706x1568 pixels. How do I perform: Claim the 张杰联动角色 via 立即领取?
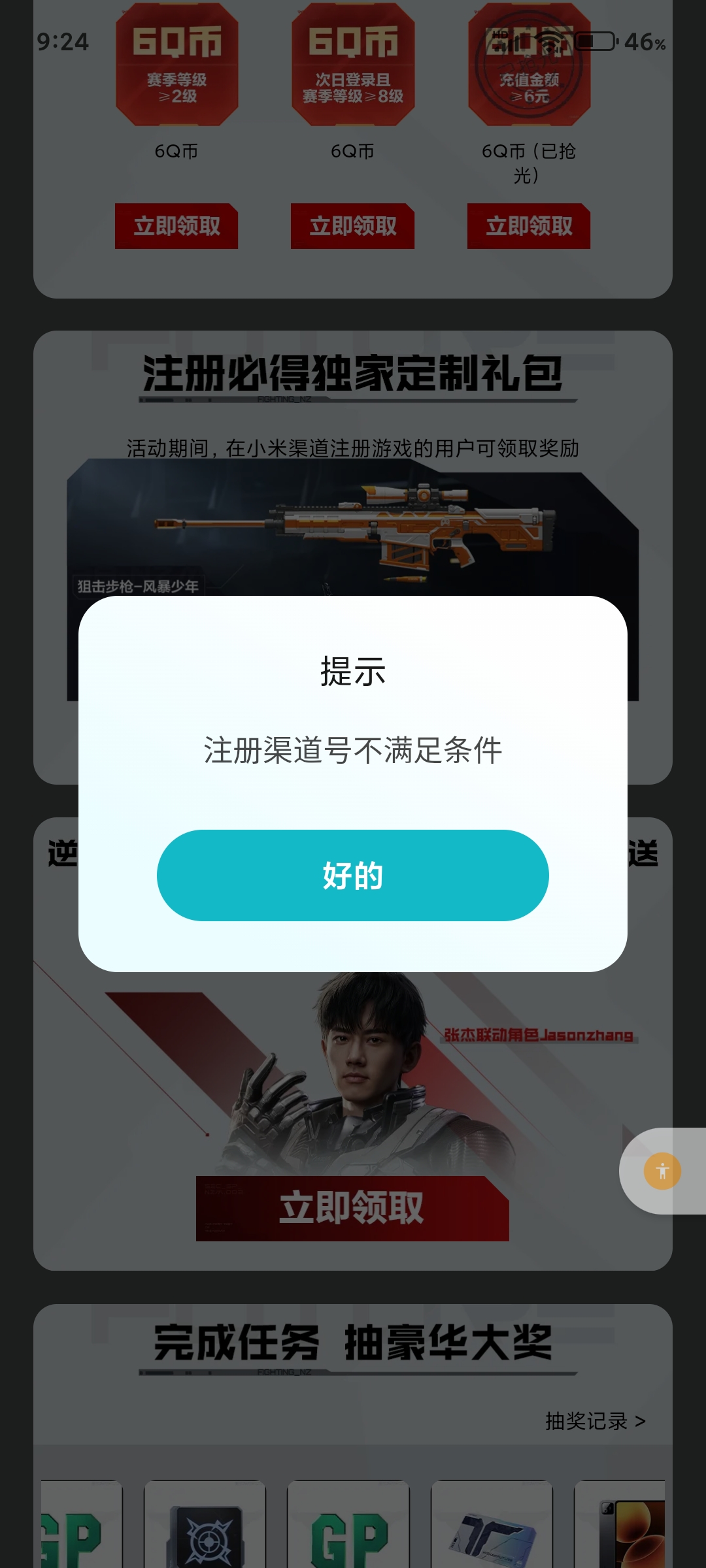click(x=352, y=1207)
